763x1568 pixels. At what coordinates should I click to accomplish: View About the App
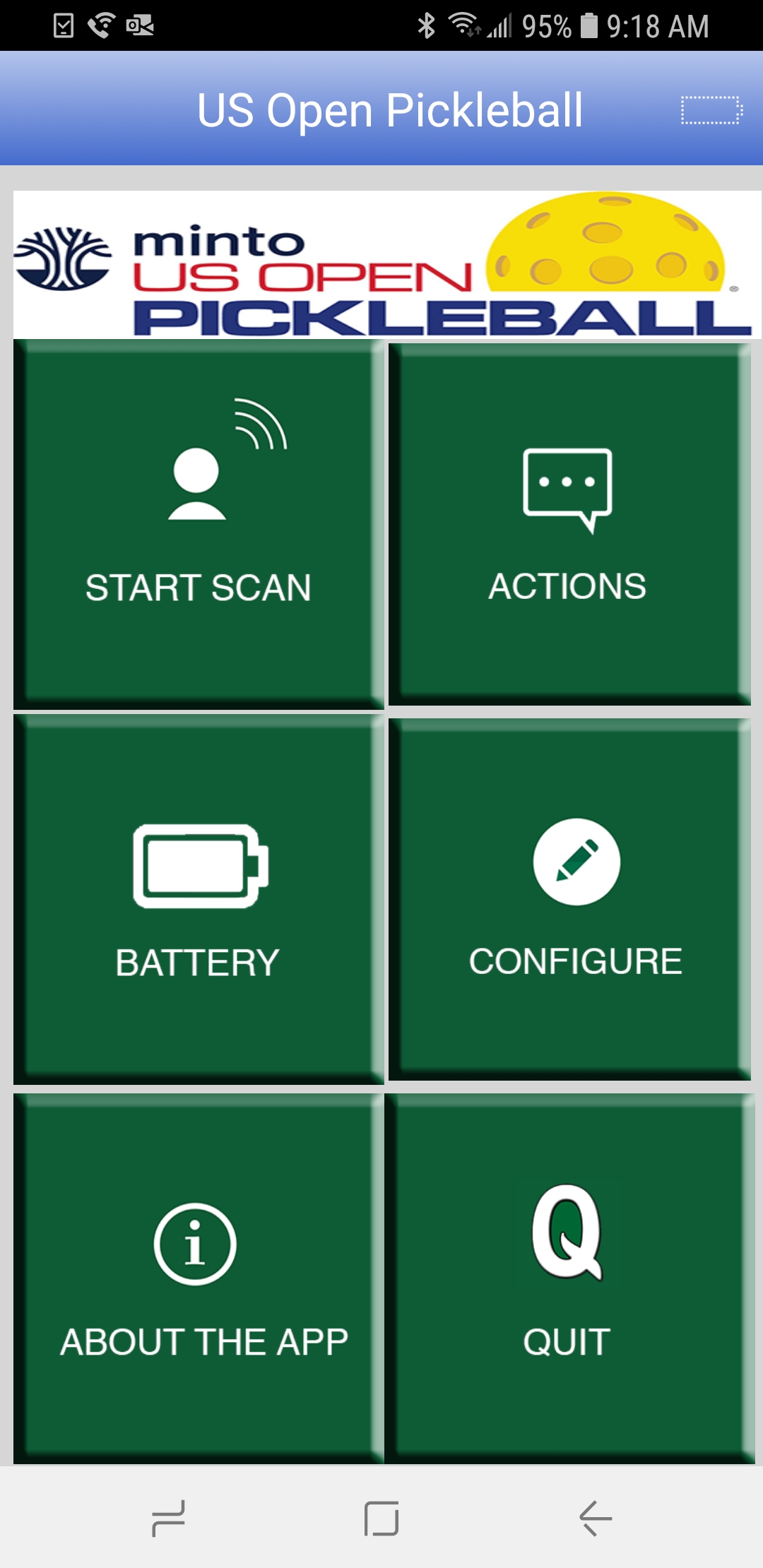click(198, 1278)
